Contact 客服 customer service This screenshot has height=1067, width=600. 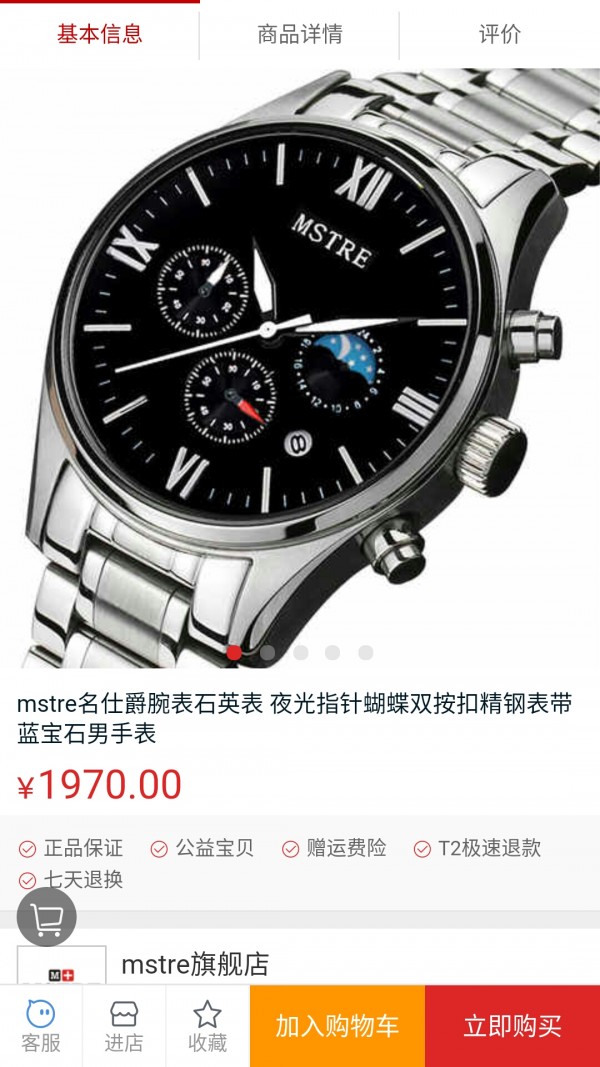(41, 1026)
